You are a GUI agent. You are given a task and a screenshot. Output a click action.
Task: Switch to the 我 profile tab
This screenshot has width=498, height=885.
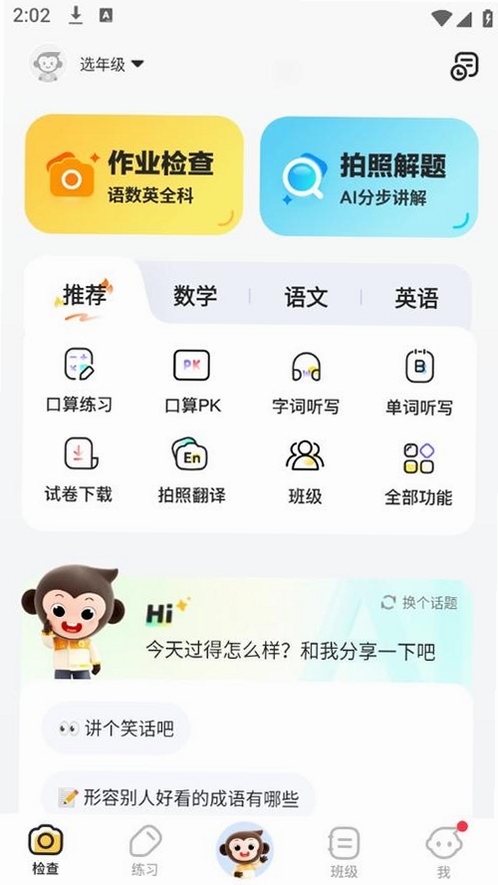[445, 851]
